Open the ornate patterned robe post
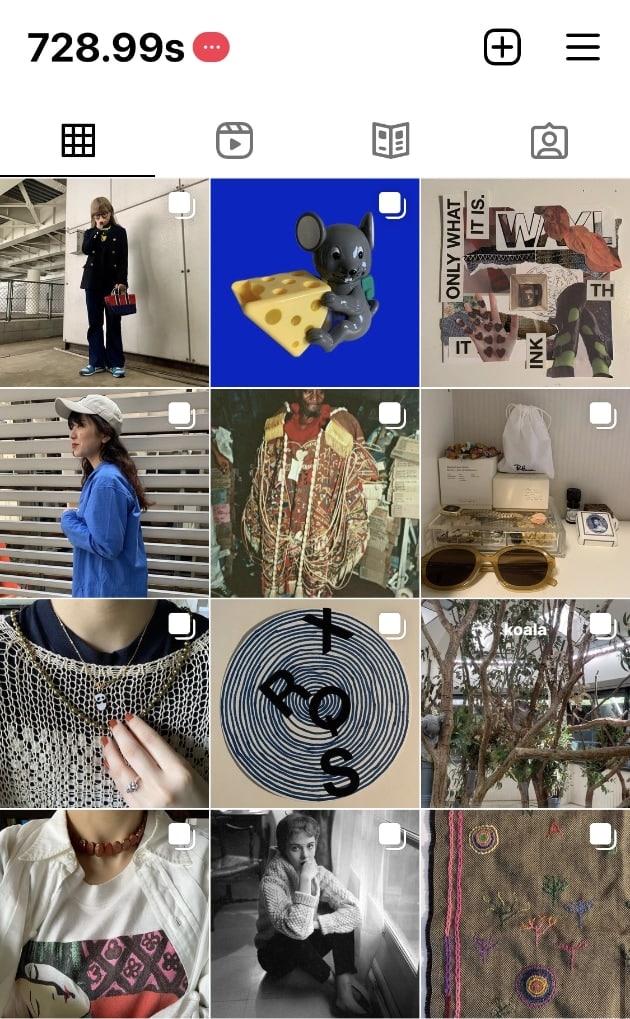Image resolution: width=630 pixels, height=1019 pixels. 315,493
